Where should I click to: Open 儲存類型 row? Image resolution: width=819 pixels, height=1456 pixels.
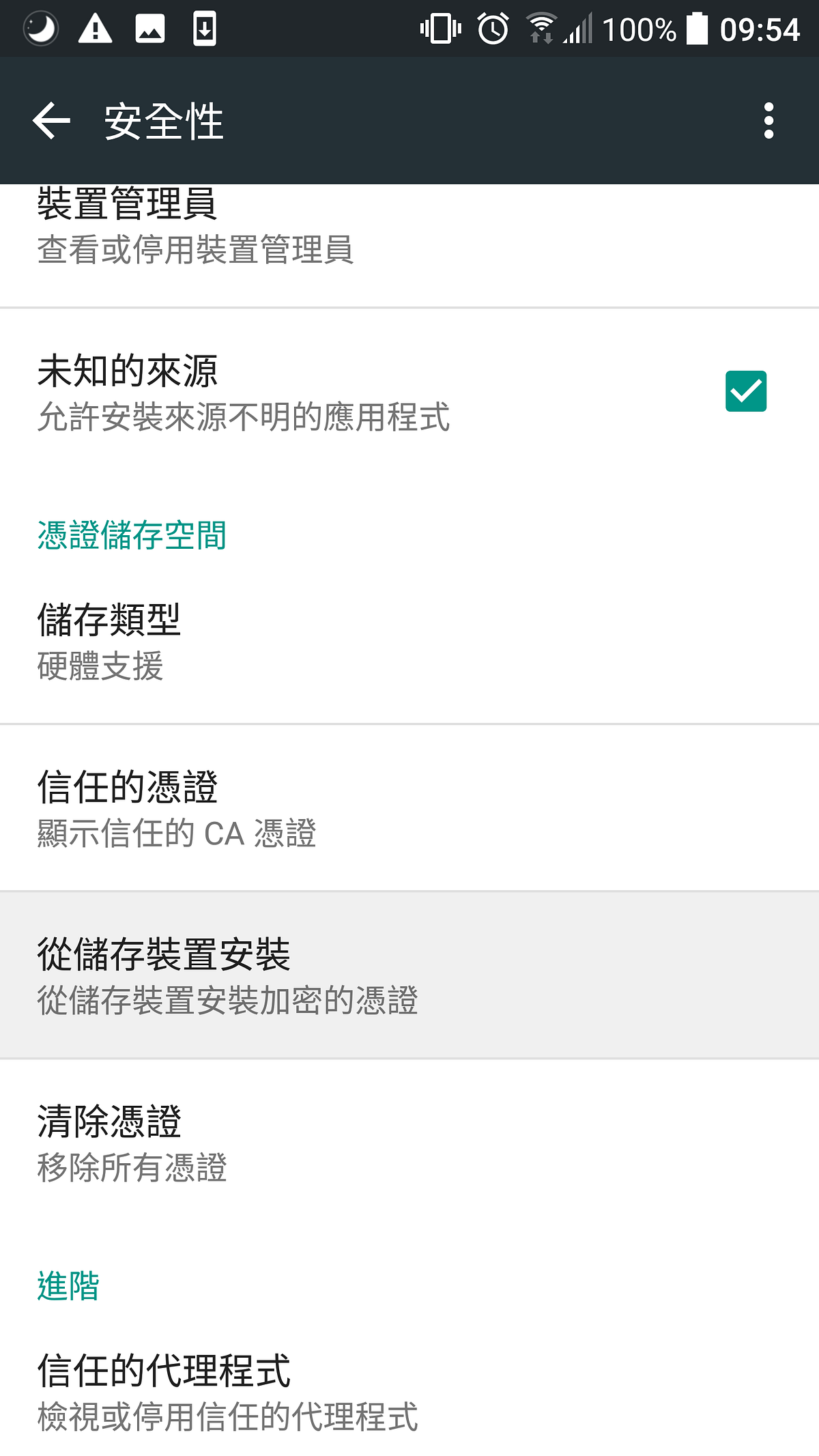point(409,642)
